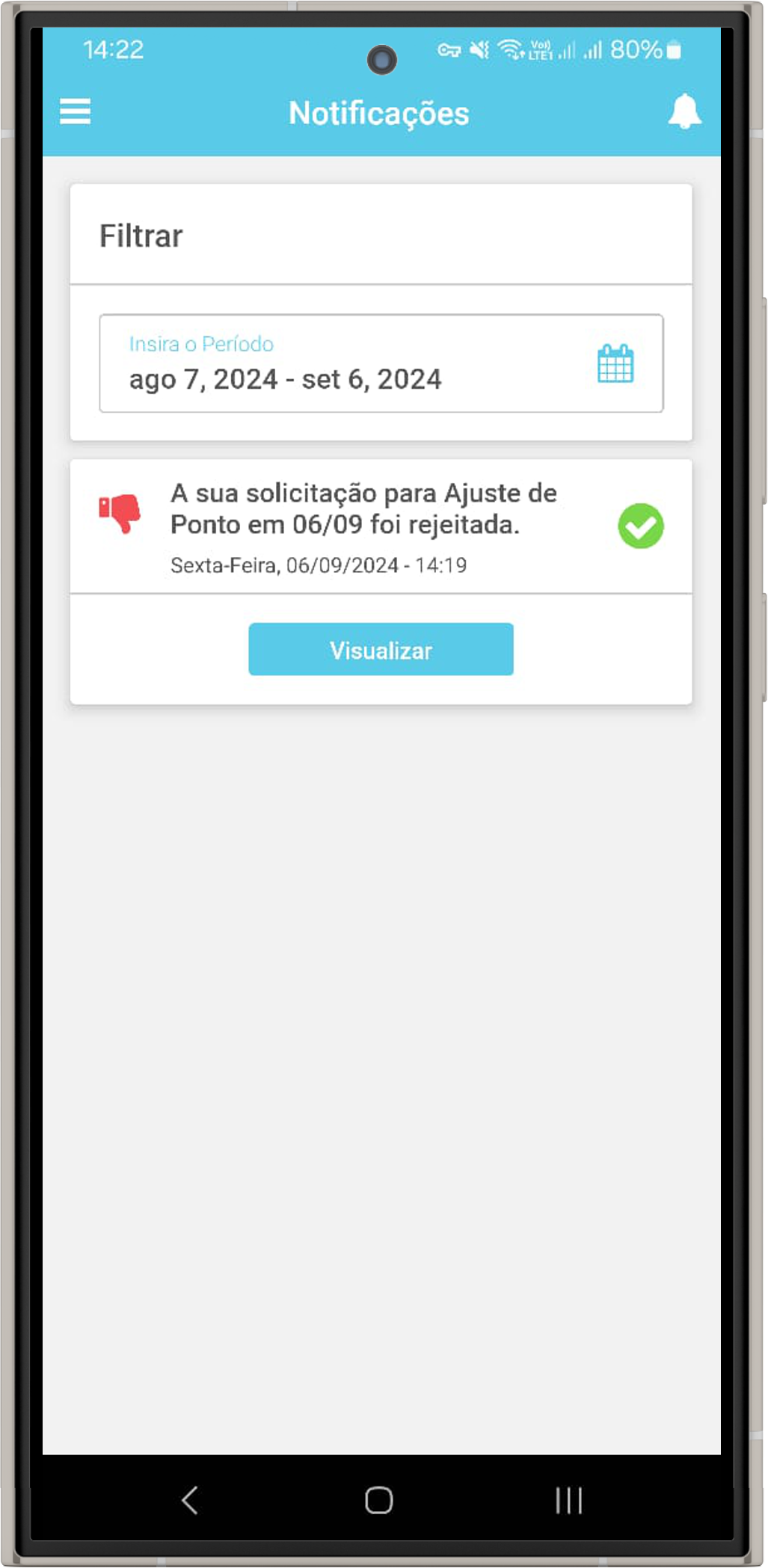Select the period date range field
768x1568 pixels.
[344, 364]
